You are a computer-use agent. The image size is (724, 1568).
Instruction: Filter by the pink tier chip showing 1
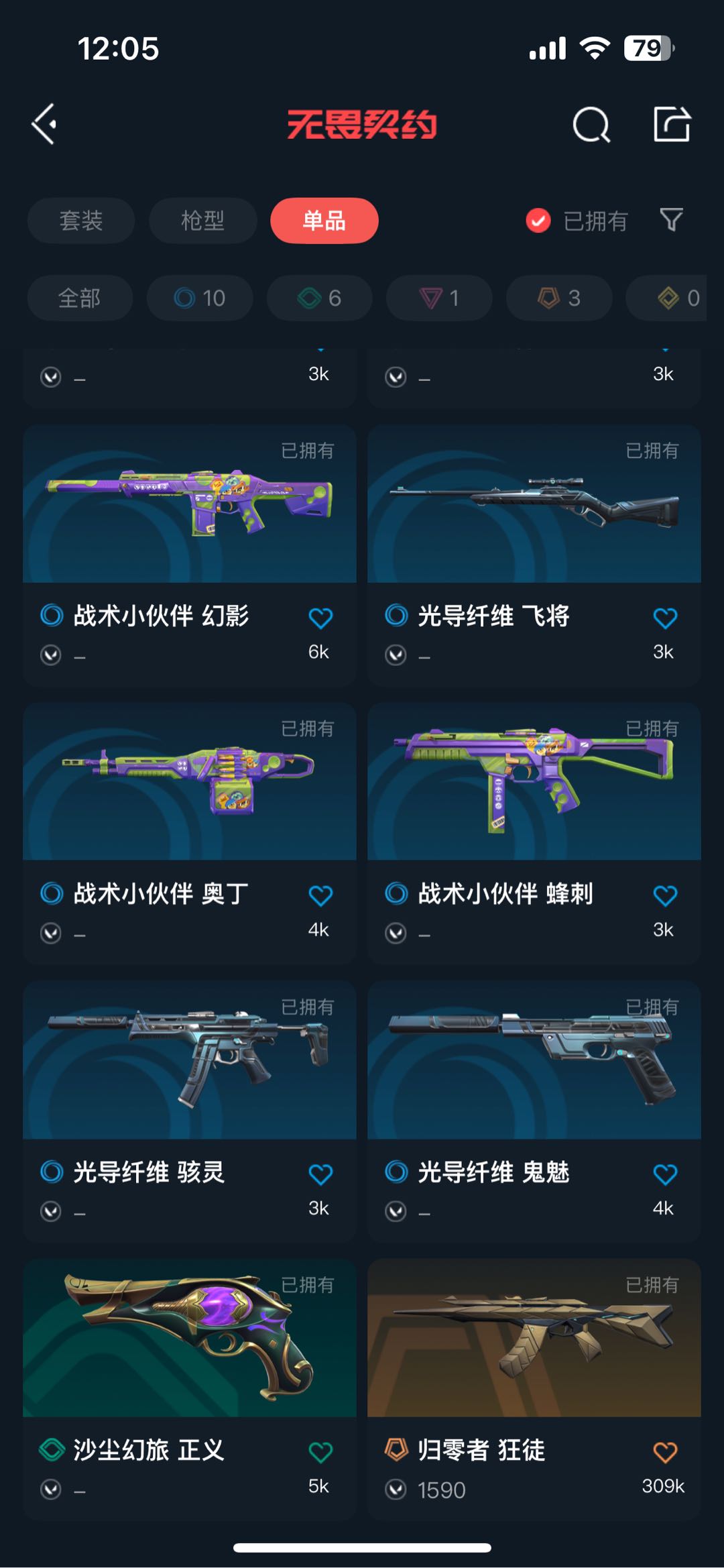tap(439, 298)
